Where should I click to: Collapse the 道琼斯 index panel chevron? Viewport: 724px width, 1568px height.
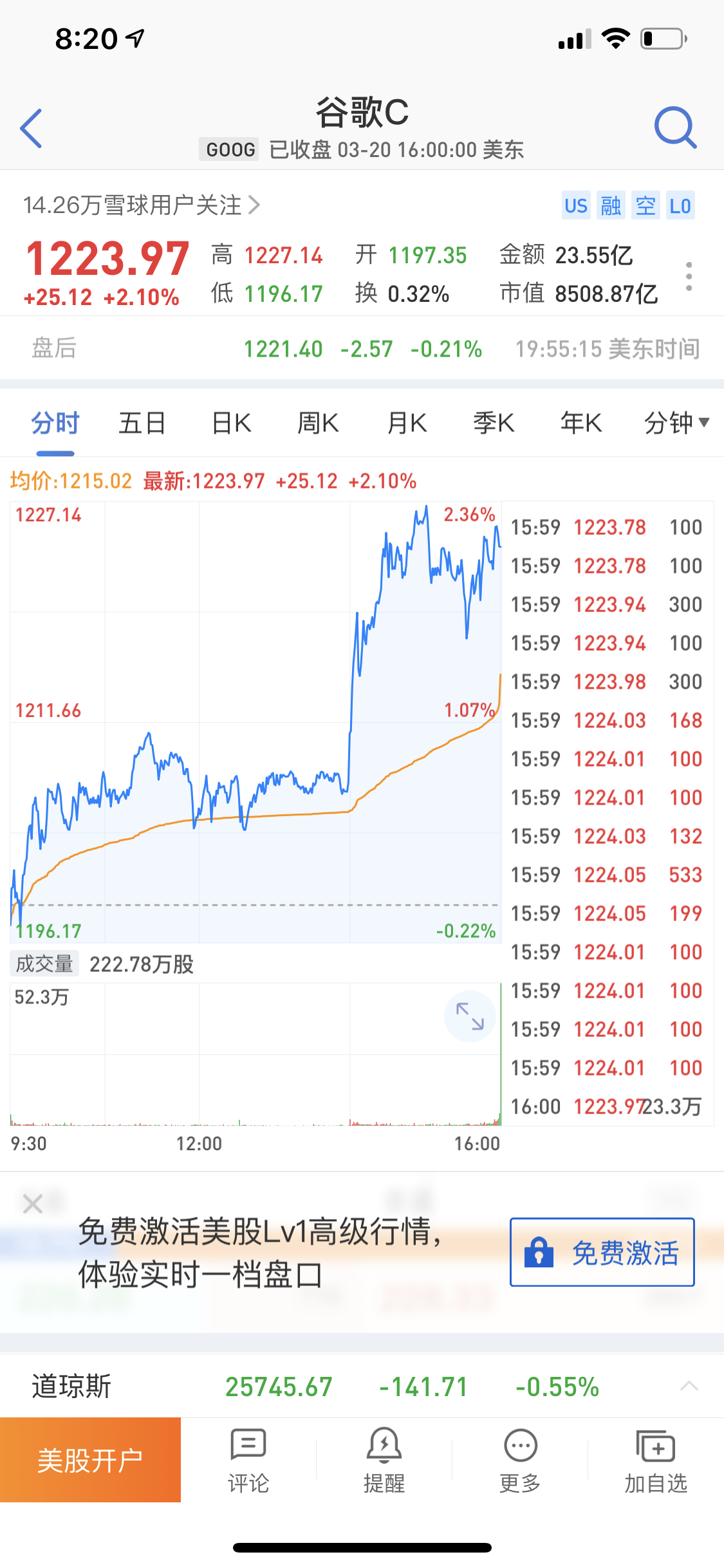point(690,1388)
